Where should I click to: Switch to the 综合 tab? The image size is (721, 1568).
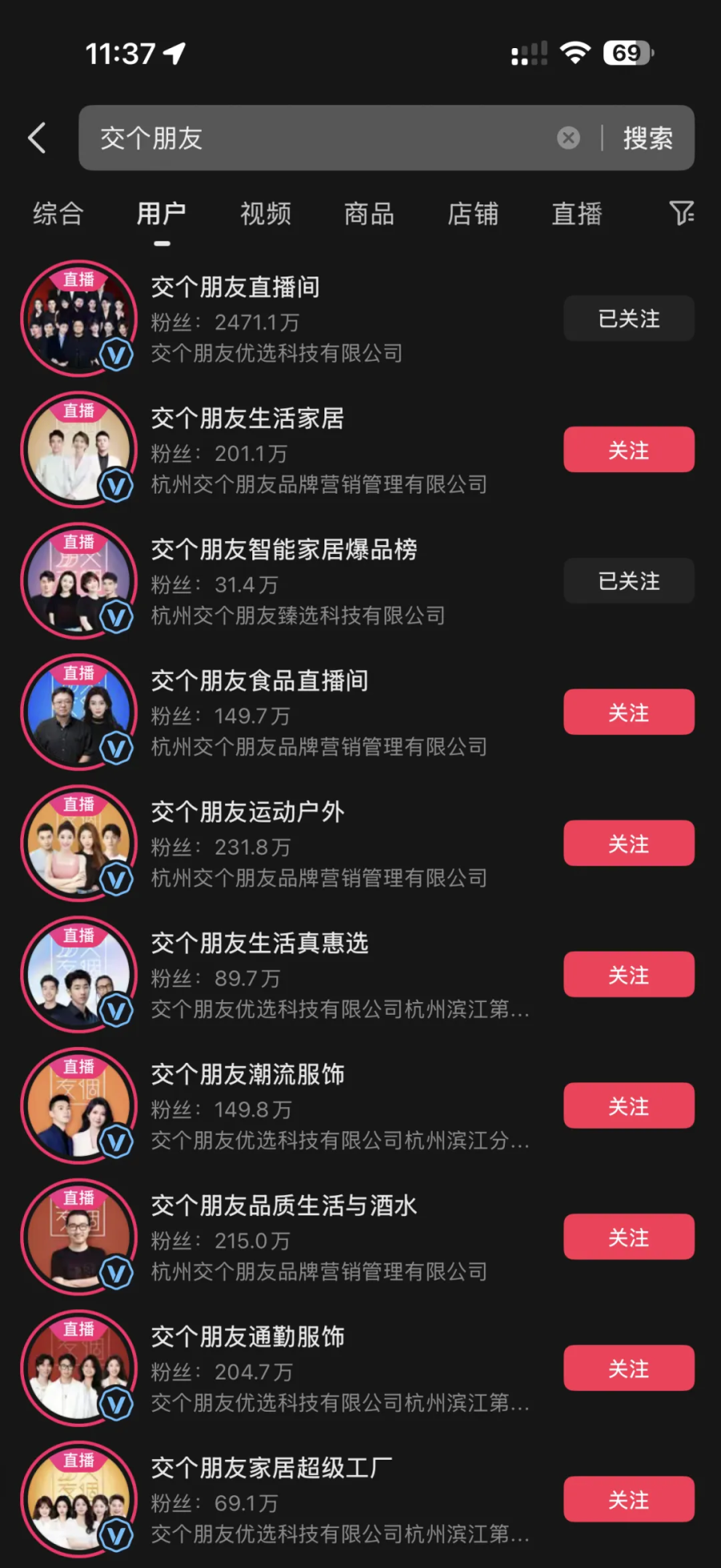(x=58, y=213)
